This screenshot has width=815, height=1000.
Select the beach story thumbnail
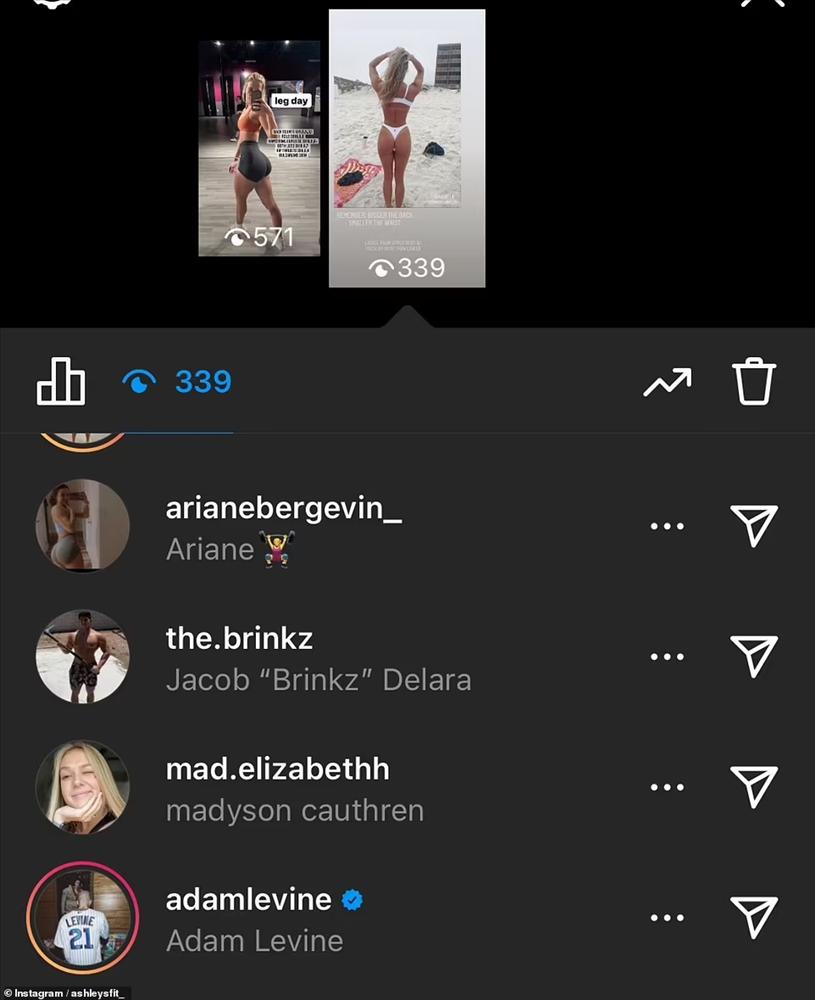(407, 148)
